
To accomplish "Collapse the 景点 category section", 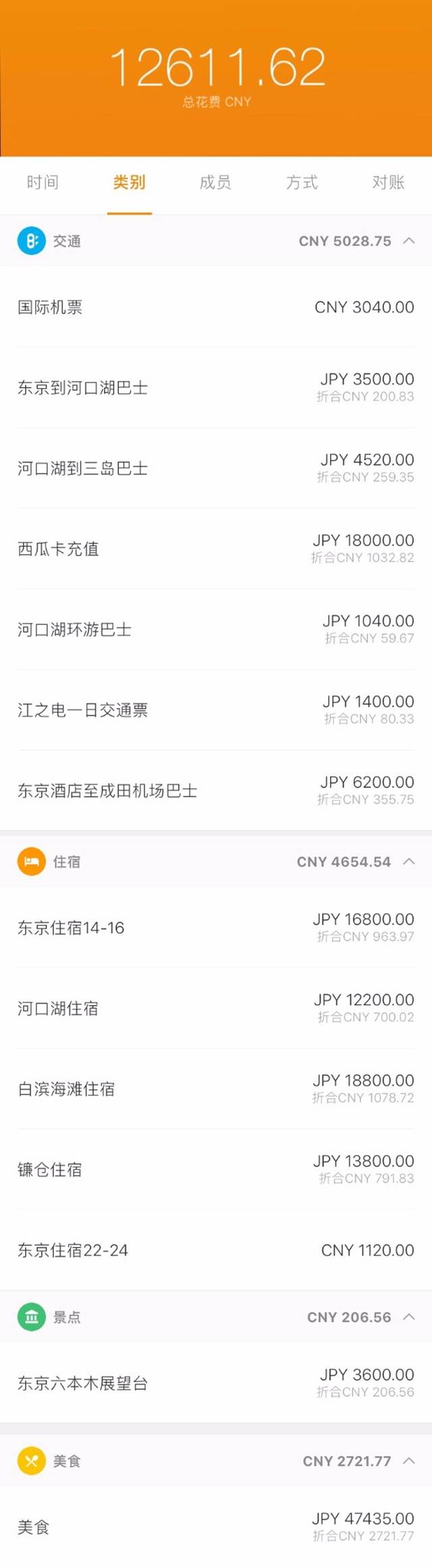I will [x=408, y=1317].
